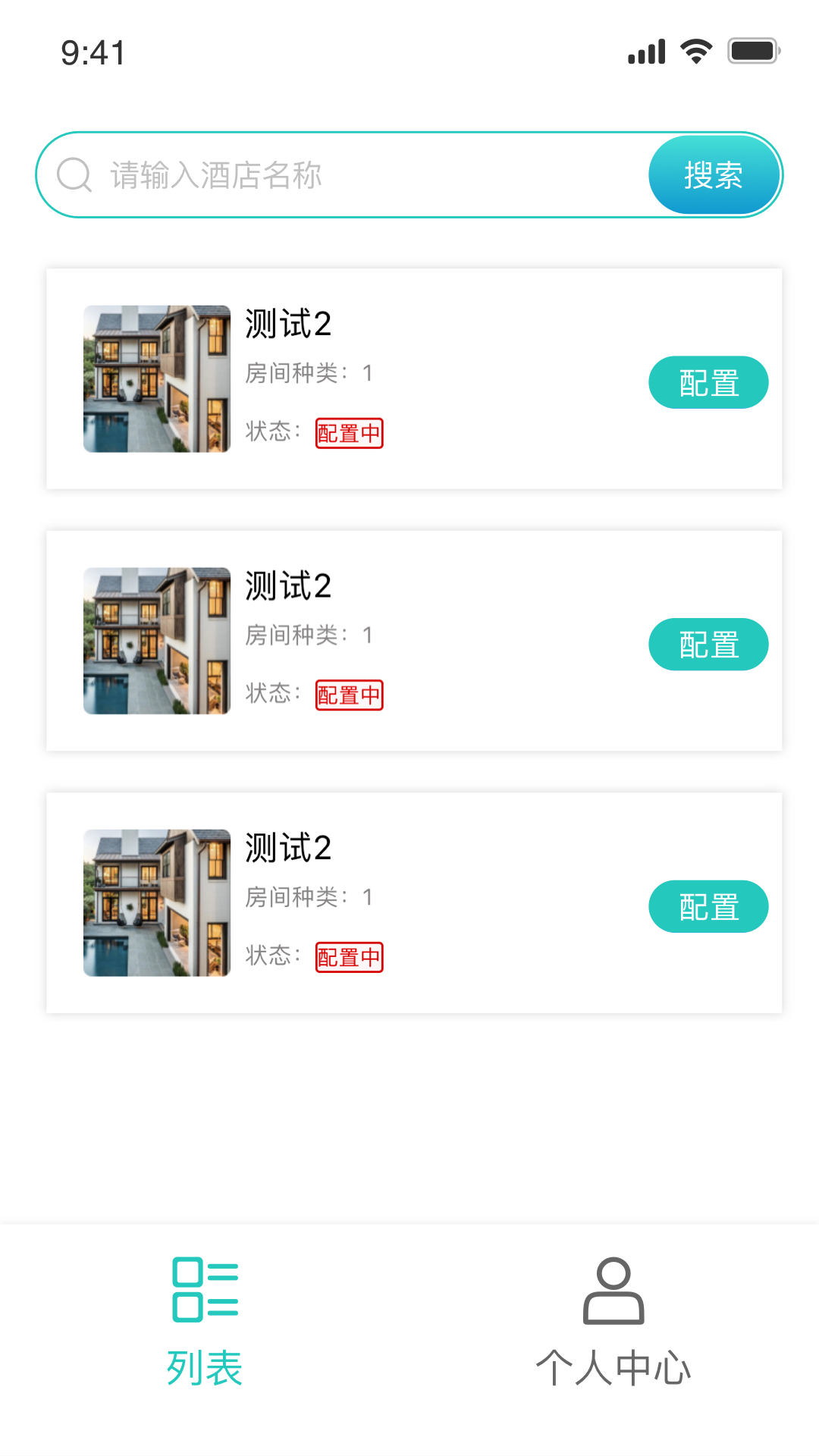819x1456 pixels.
Task: Tap the third hotel's 配置中 status stamp
Action: [x=349, y=958]
